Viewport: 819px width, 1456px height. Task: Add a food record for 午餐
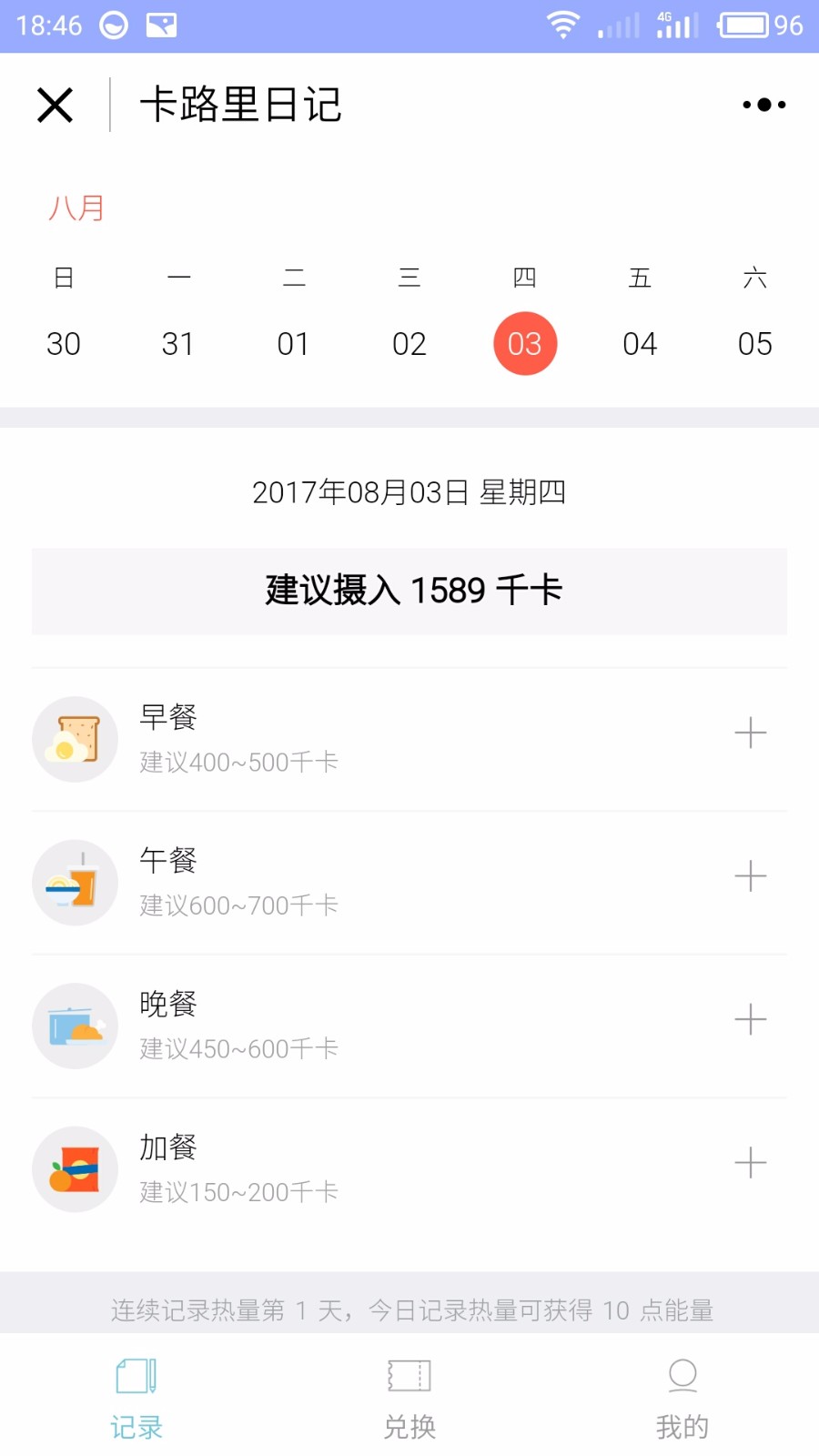[751, 876]
